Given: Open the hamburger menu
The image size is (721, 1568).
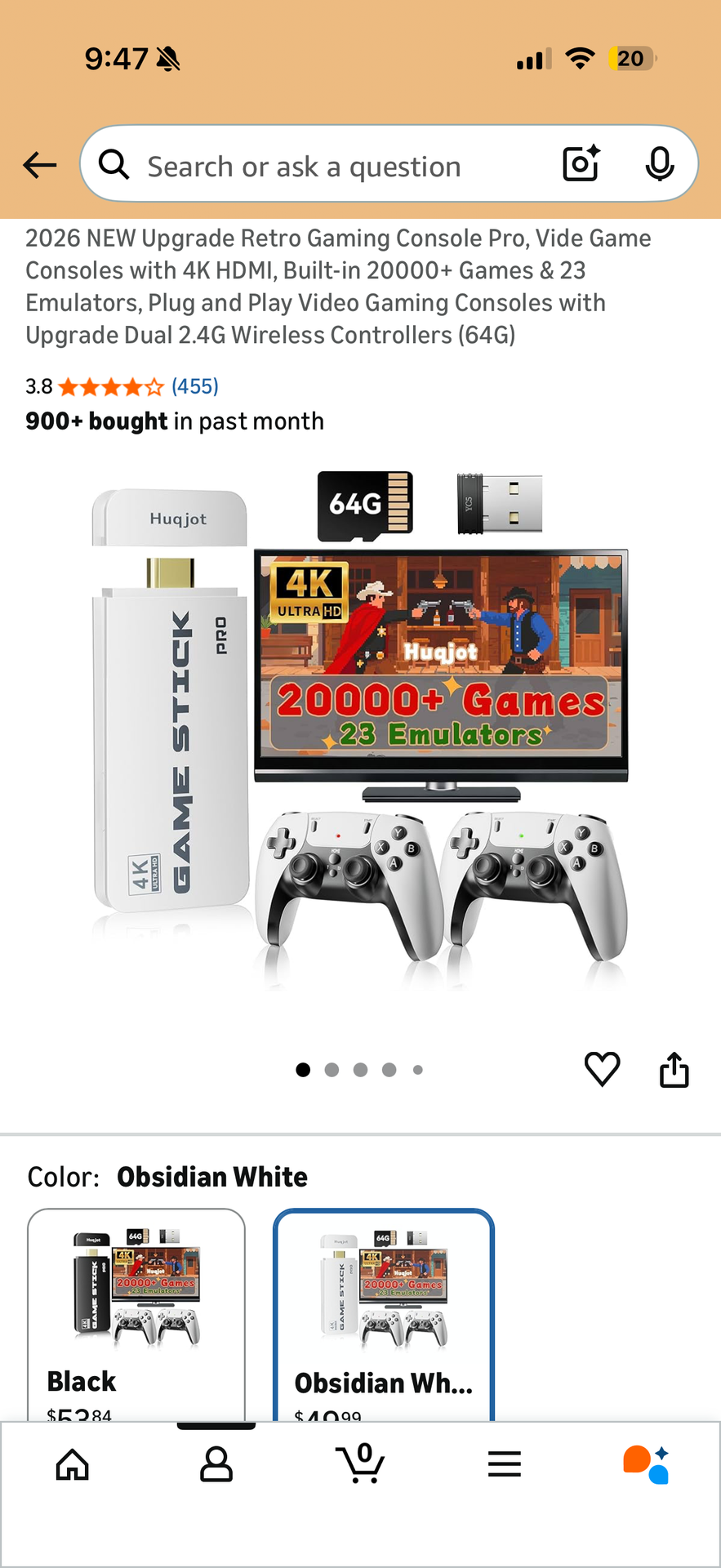Looking at the screenshot, I should click(504, 1463).
